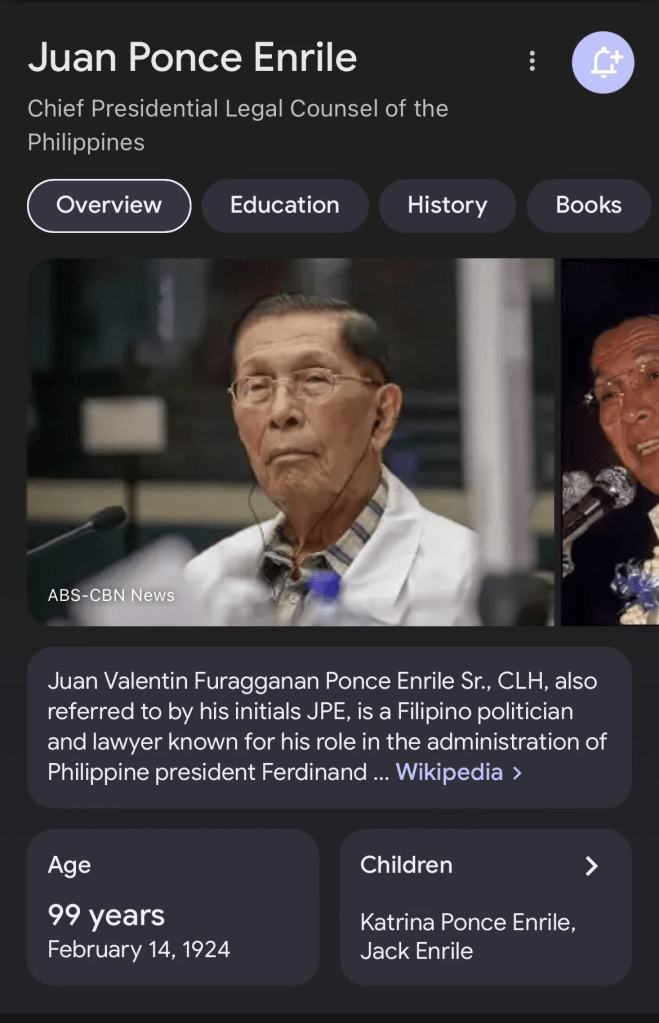Open the Age card
The height and width of the screenshot is (1023, 659).
(173, 907)
